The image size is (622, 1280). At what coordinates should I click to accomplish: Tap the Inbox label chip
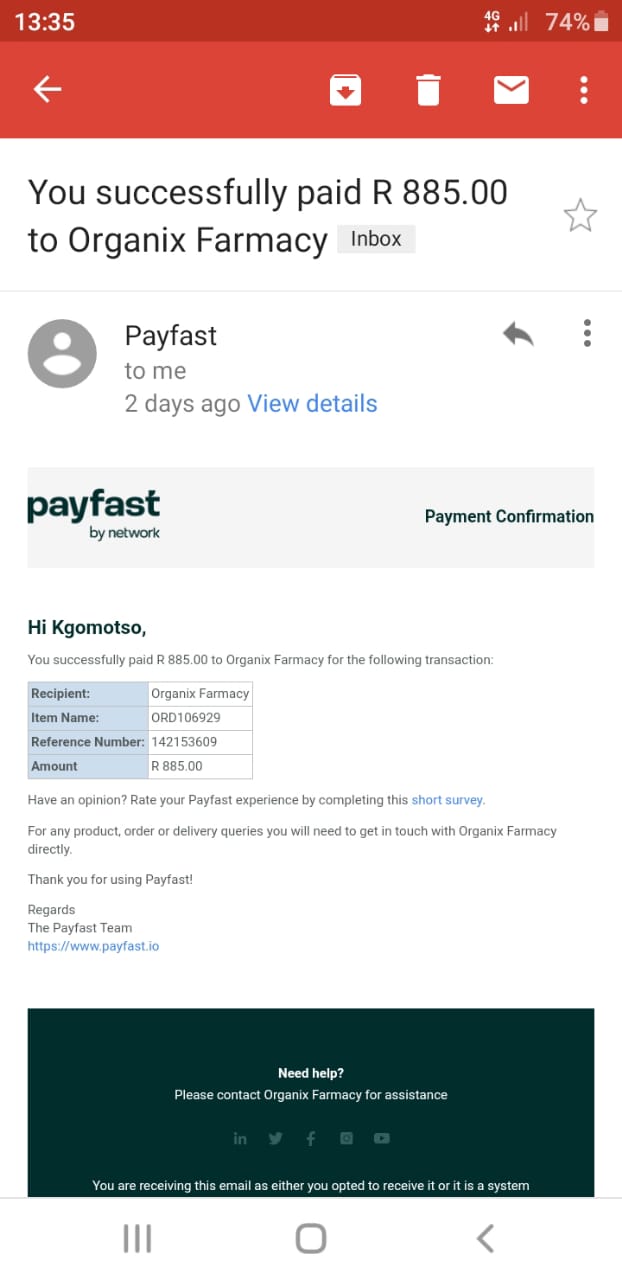[x=376, y=239]
